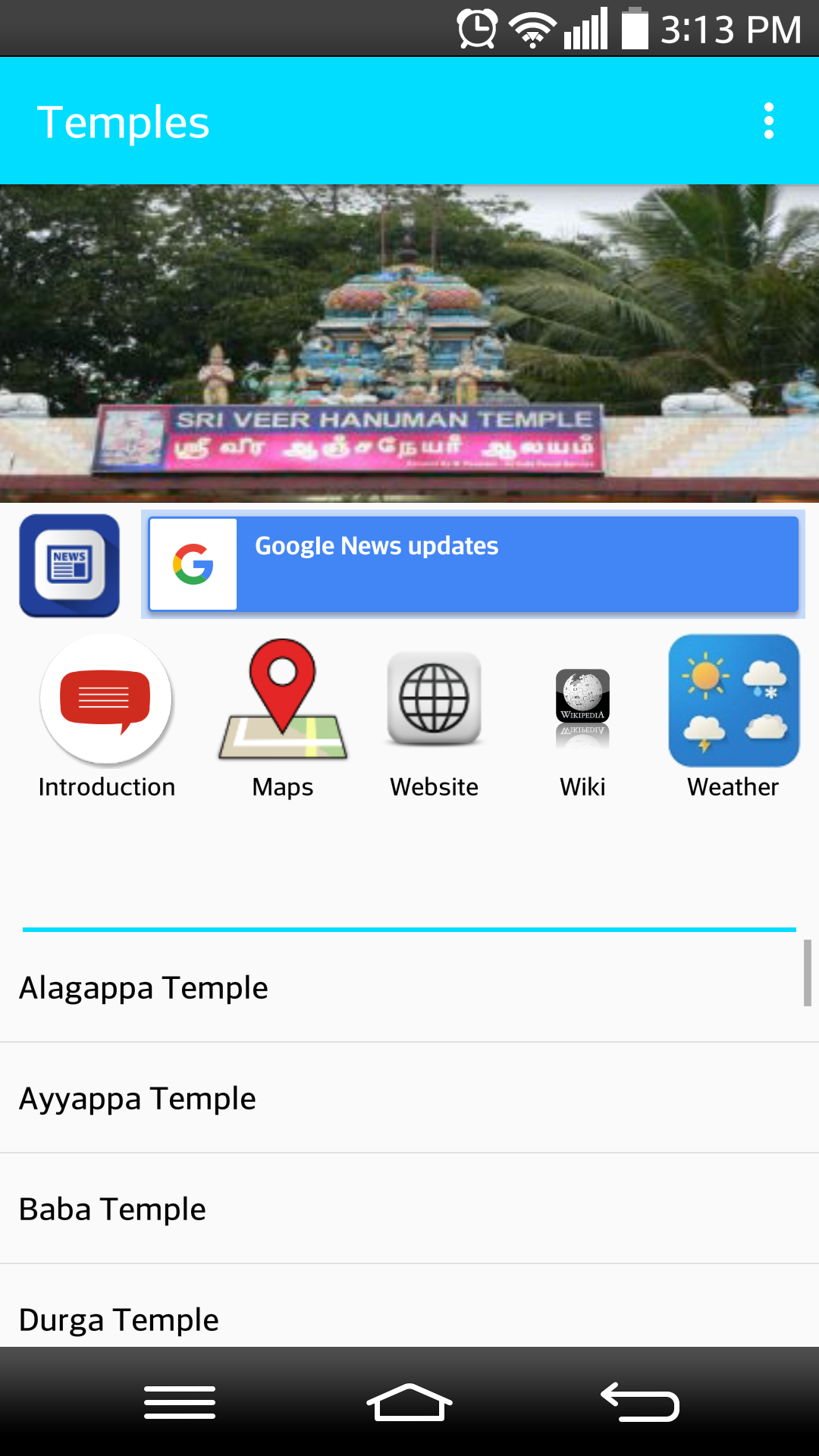Open the Wiki page
Image resolution: width=819 pixels, height=1456 pixels.
(x=582, y=717)
